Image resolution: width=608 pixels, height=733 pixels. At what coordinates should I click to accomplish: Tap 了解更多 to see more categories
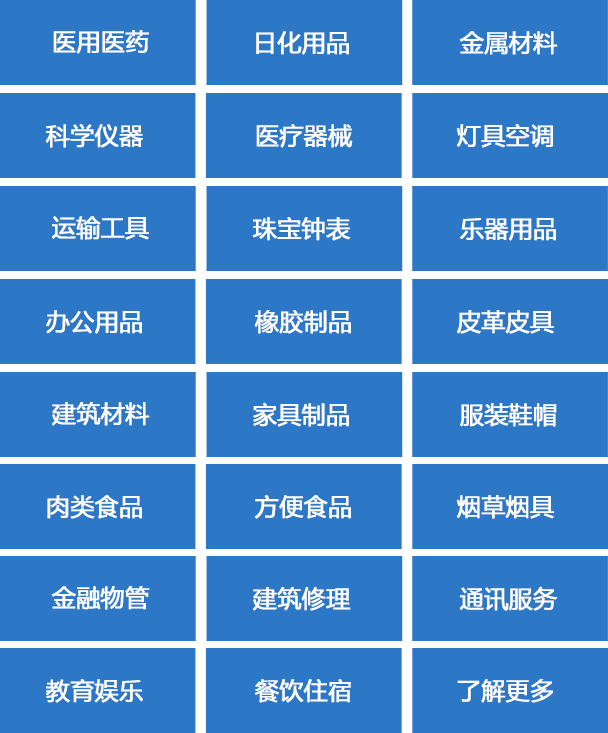click(x=506, y=691)
